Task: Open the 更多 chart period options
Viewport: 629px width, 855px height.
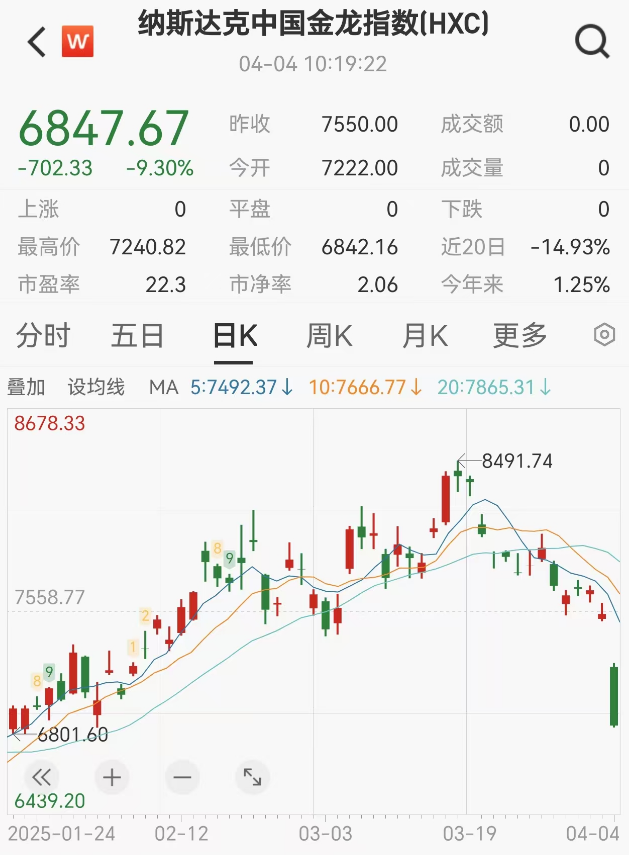Action: pyautogui.click(x=520, y=336)
